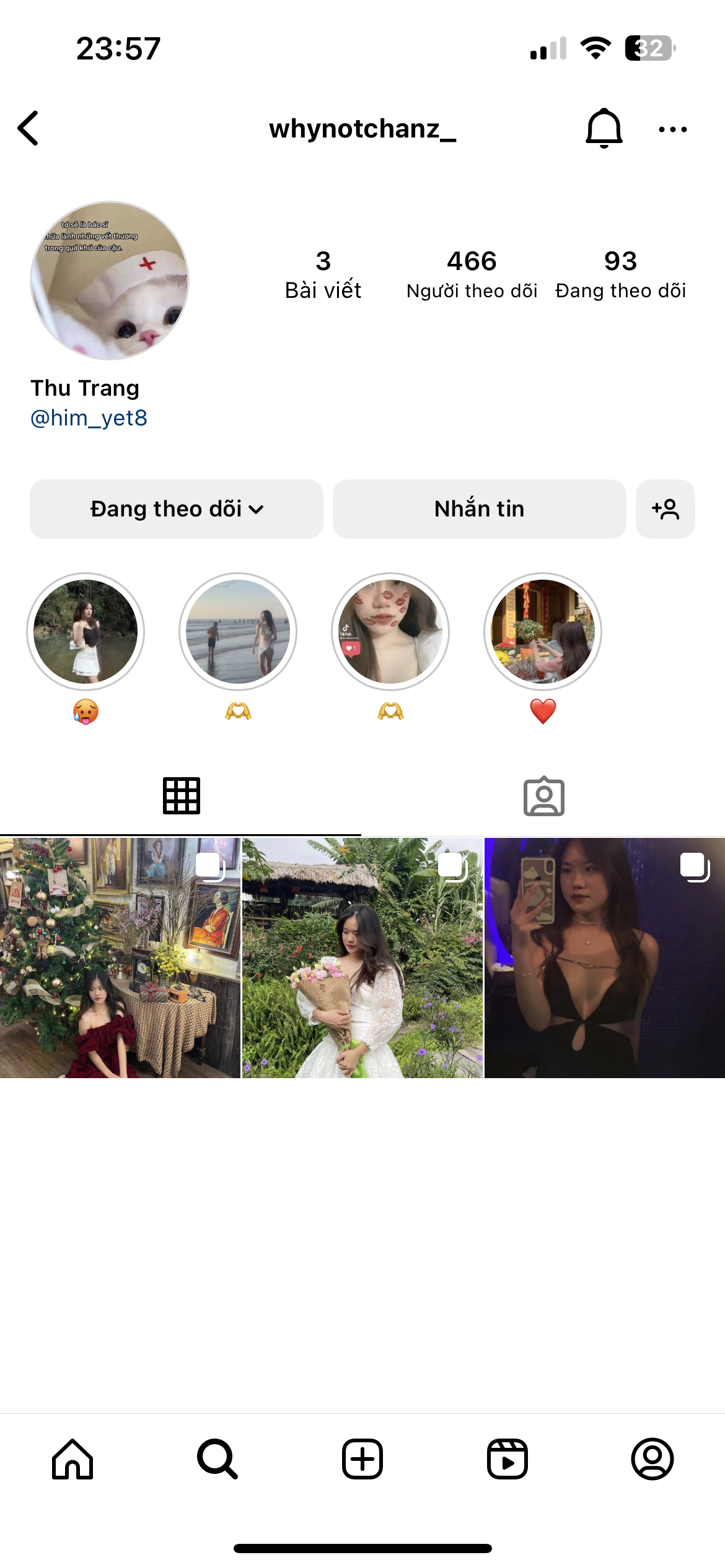
Task: Show suggested accounts with the add-person icon
Action: 665,509
